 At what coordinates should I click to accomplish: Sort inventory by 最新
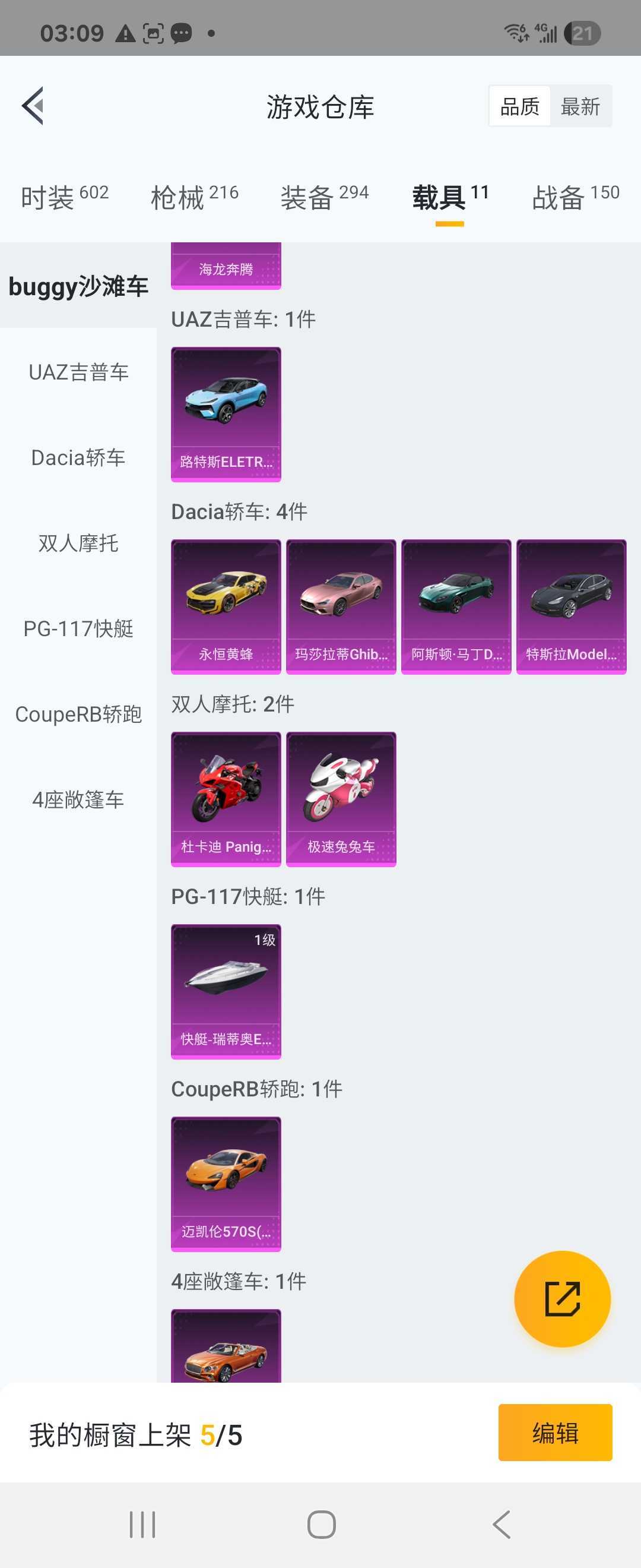(580, 106)
